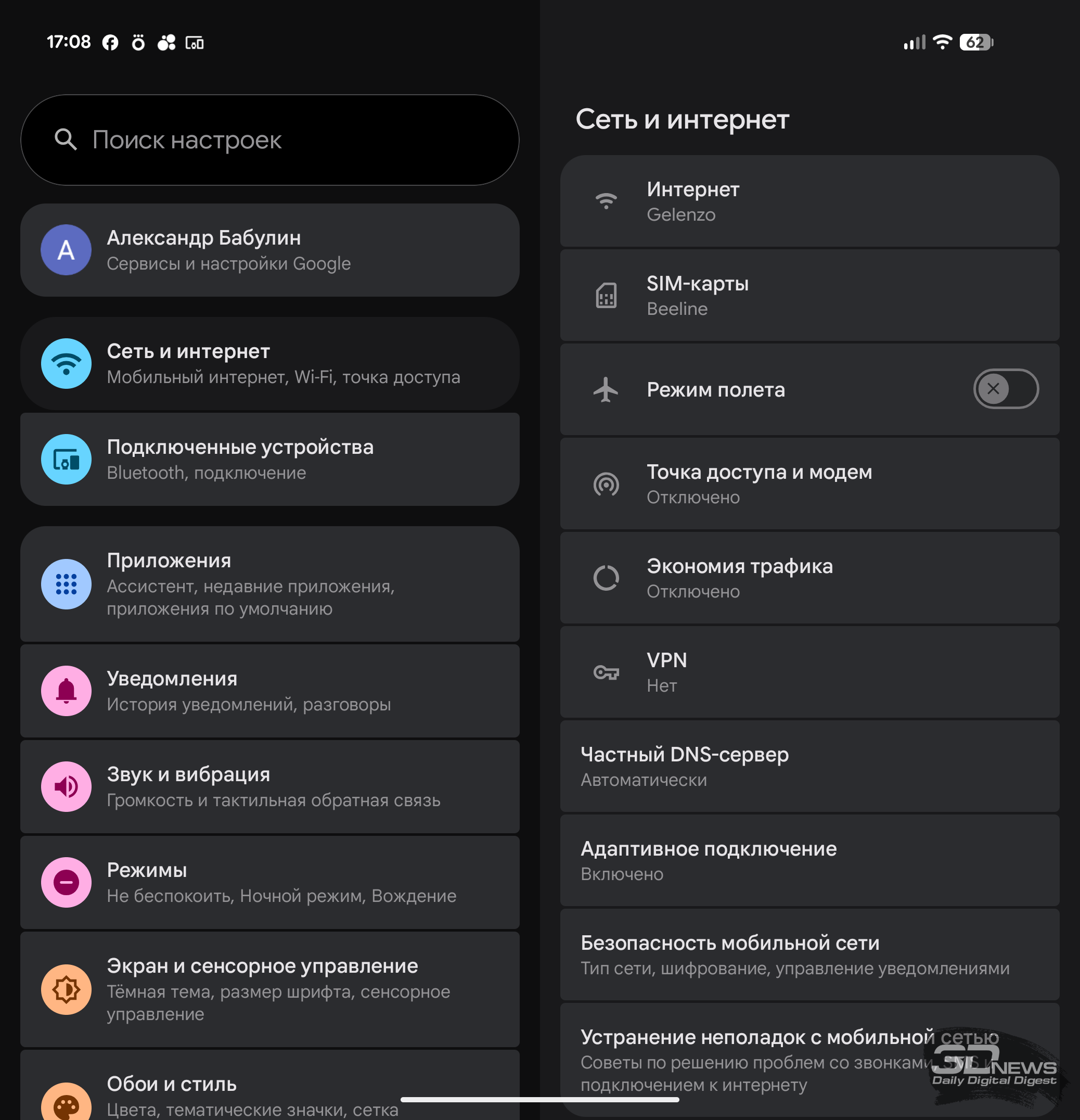1080x1120 pixels.
Task: Toggle Режим полета switch on
Action: pyautogui.click(x=1005, y=389)
